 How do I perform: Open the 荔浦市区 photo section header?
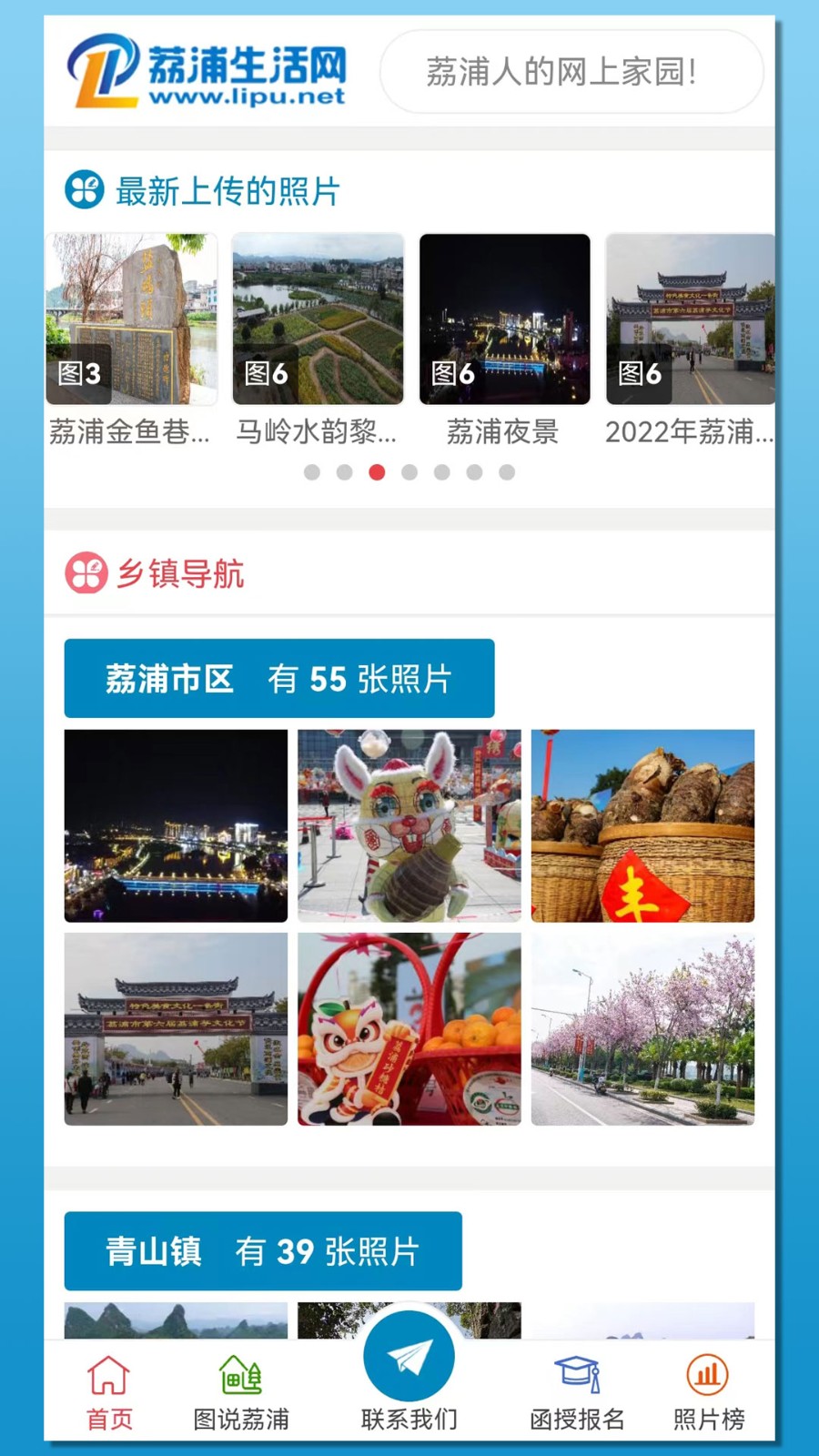click(x=278, y=677)
